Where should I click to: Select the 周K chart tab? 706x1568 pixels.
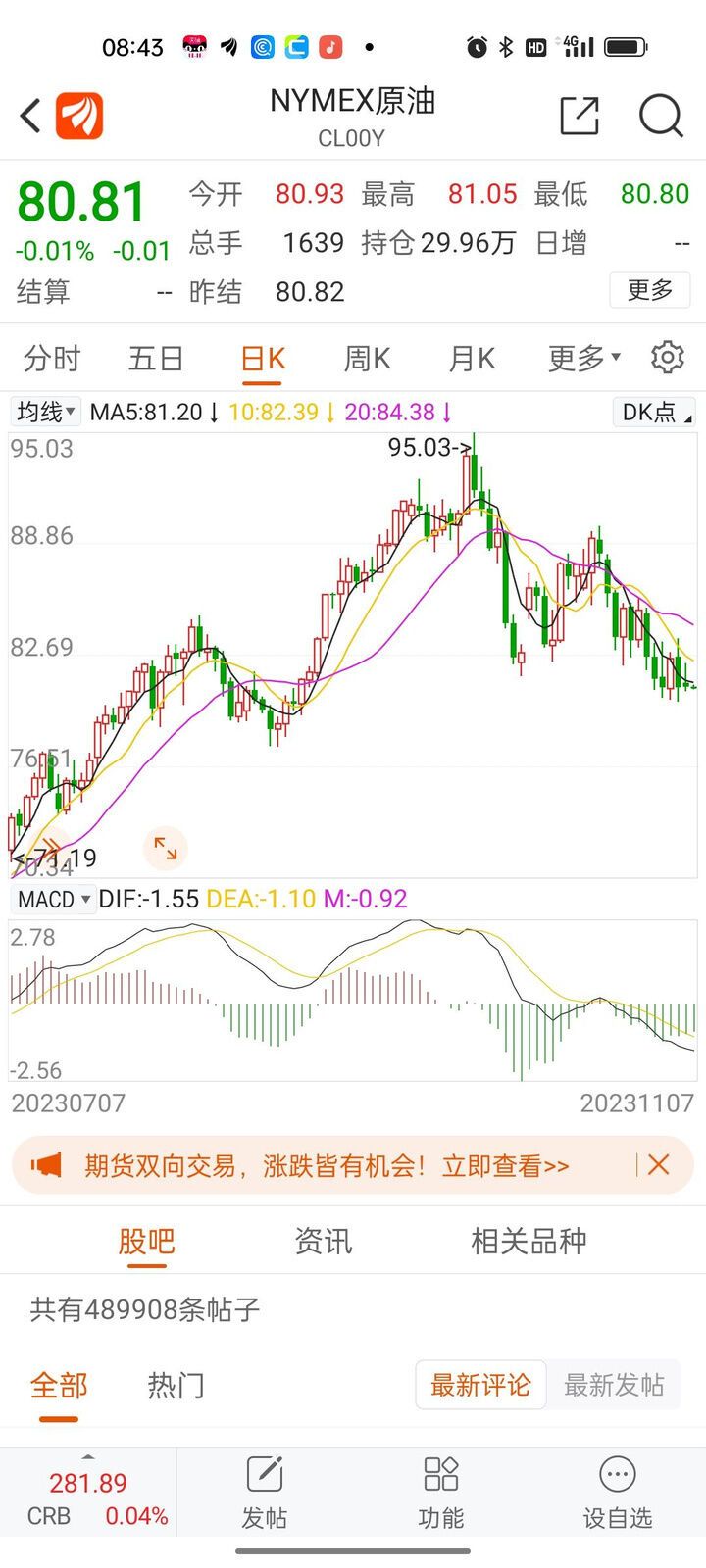pyautogui.click(x=367, y=359)
